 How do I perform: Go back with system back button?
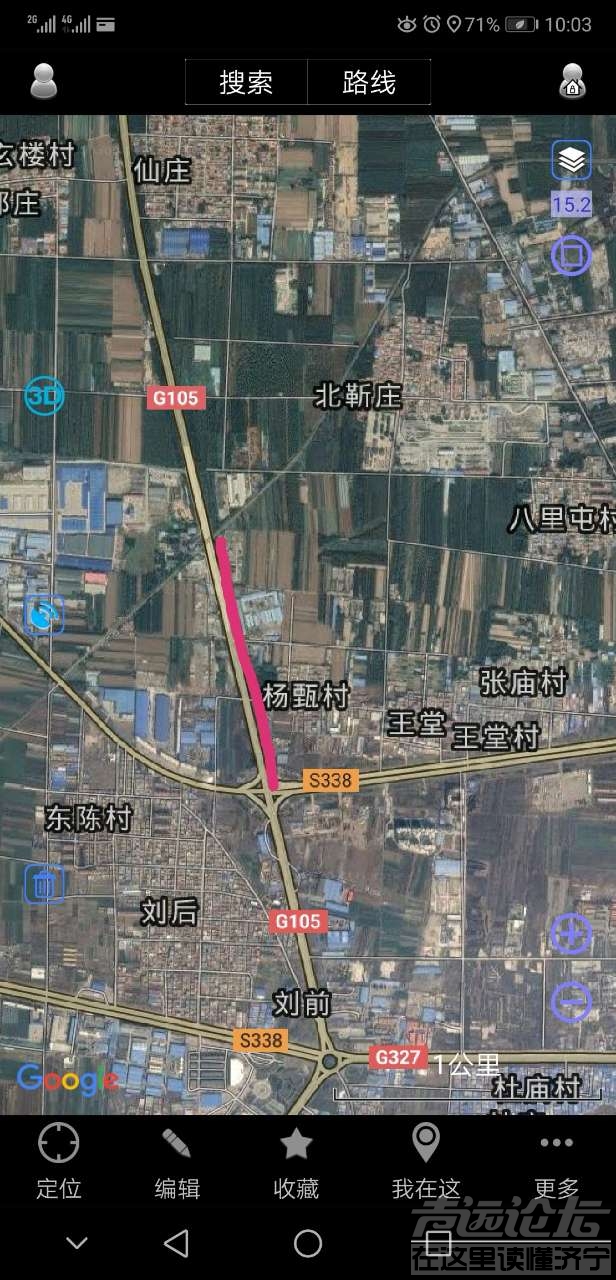click(176, 1243)
